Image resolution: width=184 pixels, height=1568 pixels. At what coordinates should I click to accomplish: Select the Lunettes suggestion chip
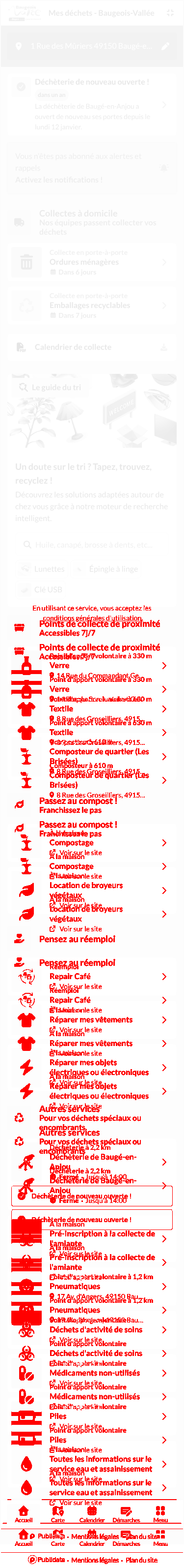pyautogui.click(x=42, y=569)
